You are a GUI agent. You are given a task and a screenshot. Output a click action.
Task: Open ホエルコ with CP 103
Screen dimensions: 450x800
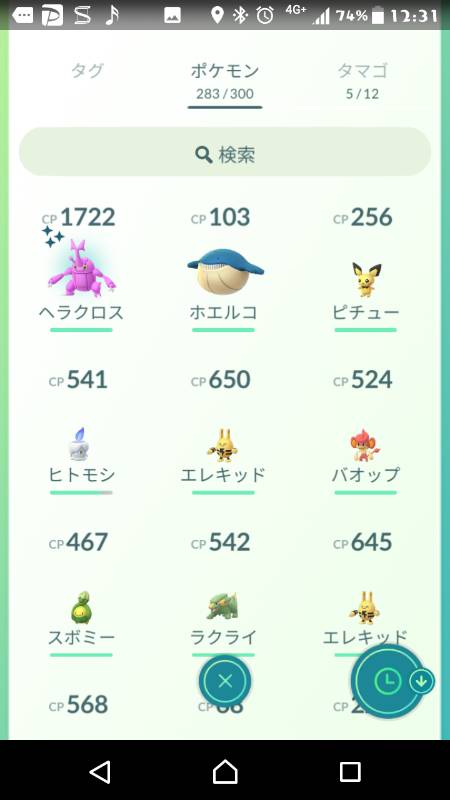(224, 269)
